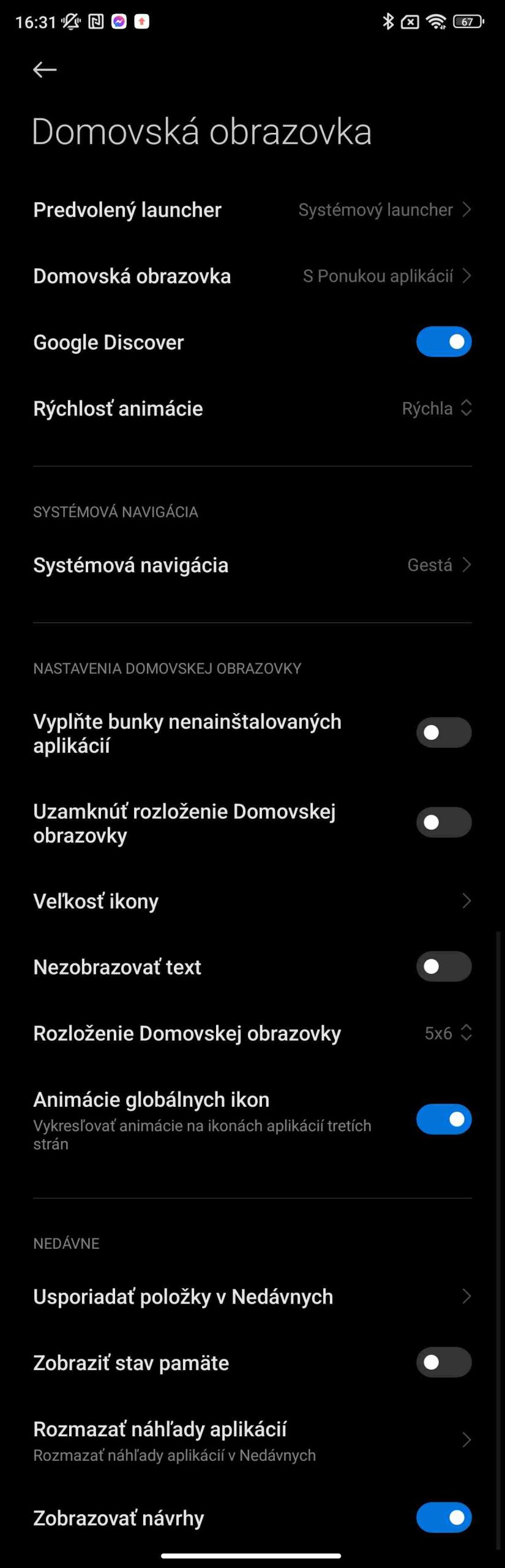
Task: Select Rozloženie Domovskej obrazovky 5x6 dropdown
Action: [447, 1033]
